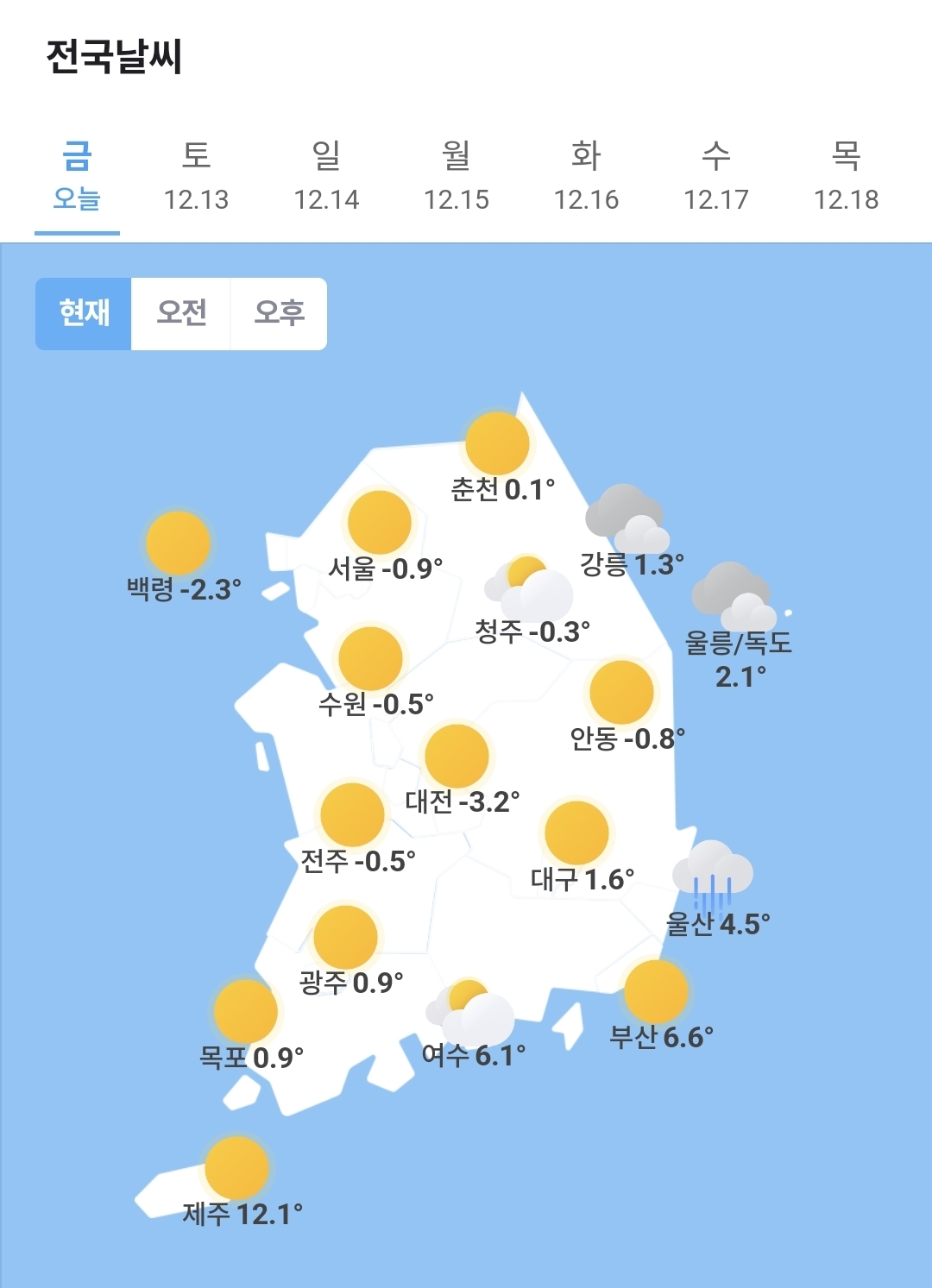Screen dimensions: 932x1288
Task: Switch to 오후 forecast
Action: [279, 314]
